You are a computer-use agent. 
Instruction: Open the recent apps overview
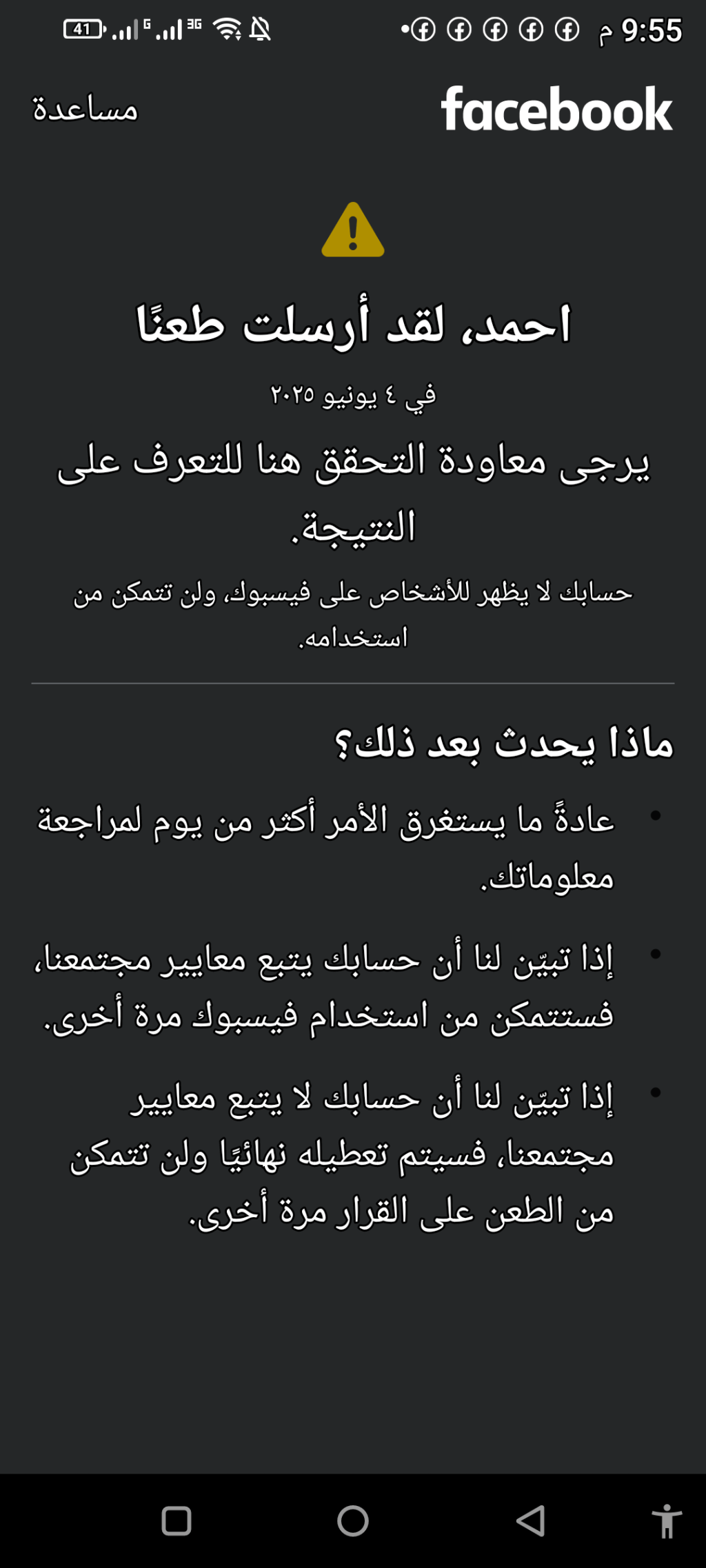click(x=176, y=1520)
